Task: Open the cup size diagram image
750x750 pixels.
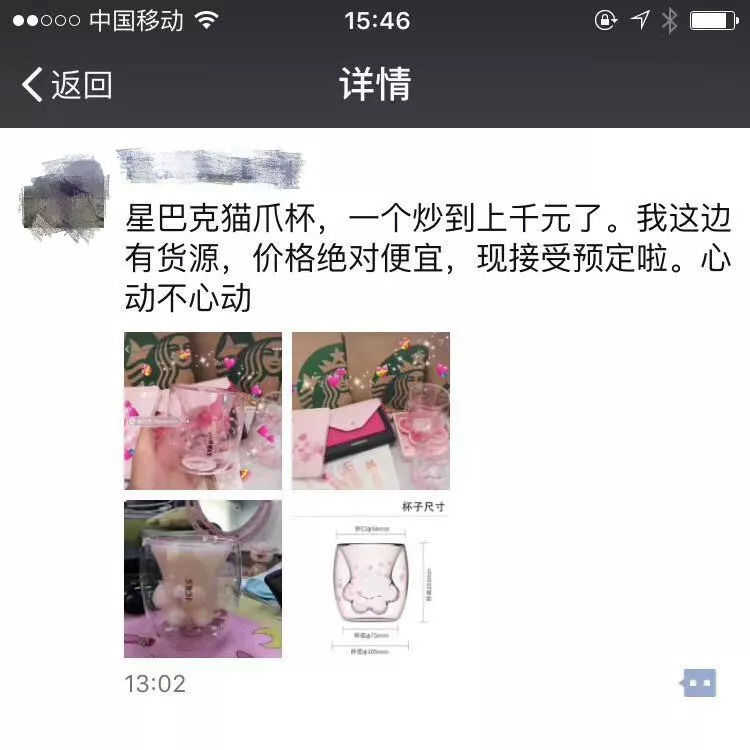Action: 371,579
